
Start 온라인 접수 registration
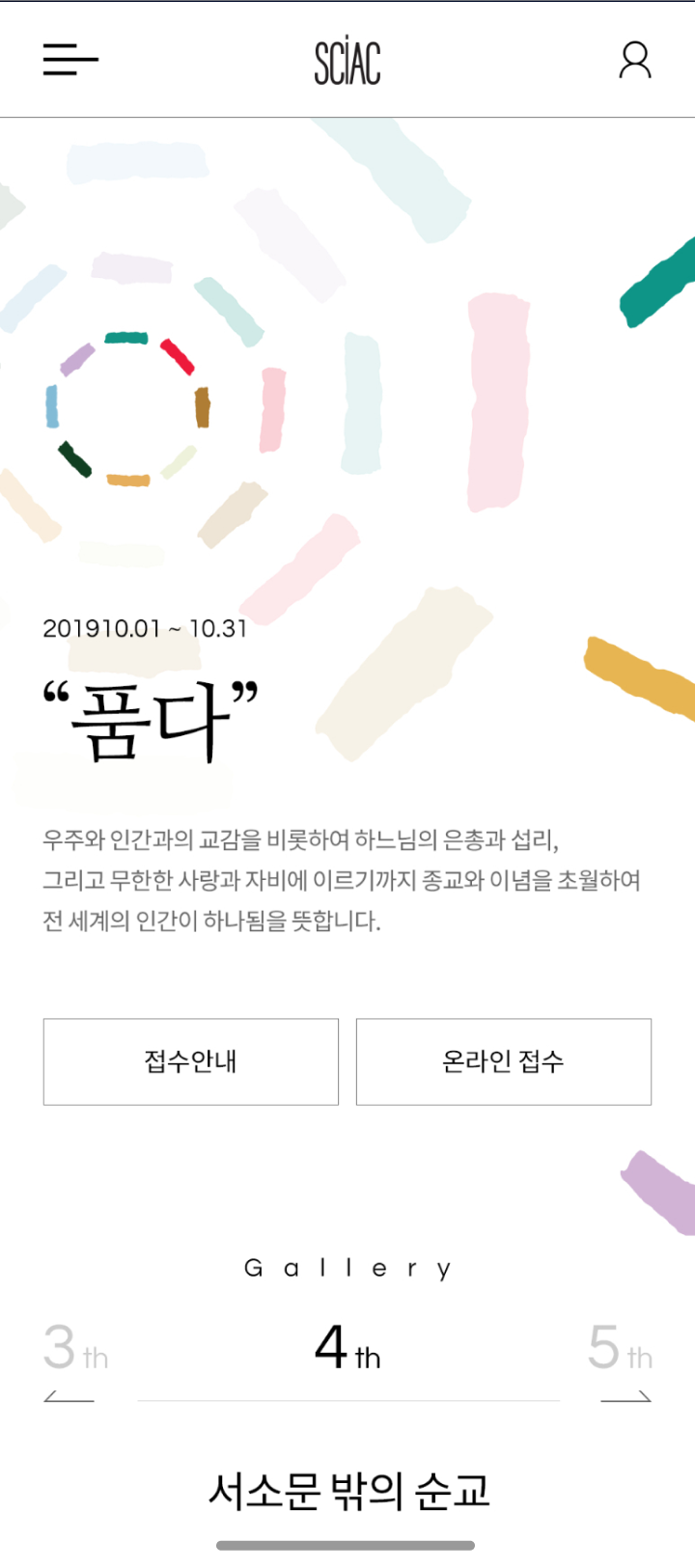pos(503,1061)
